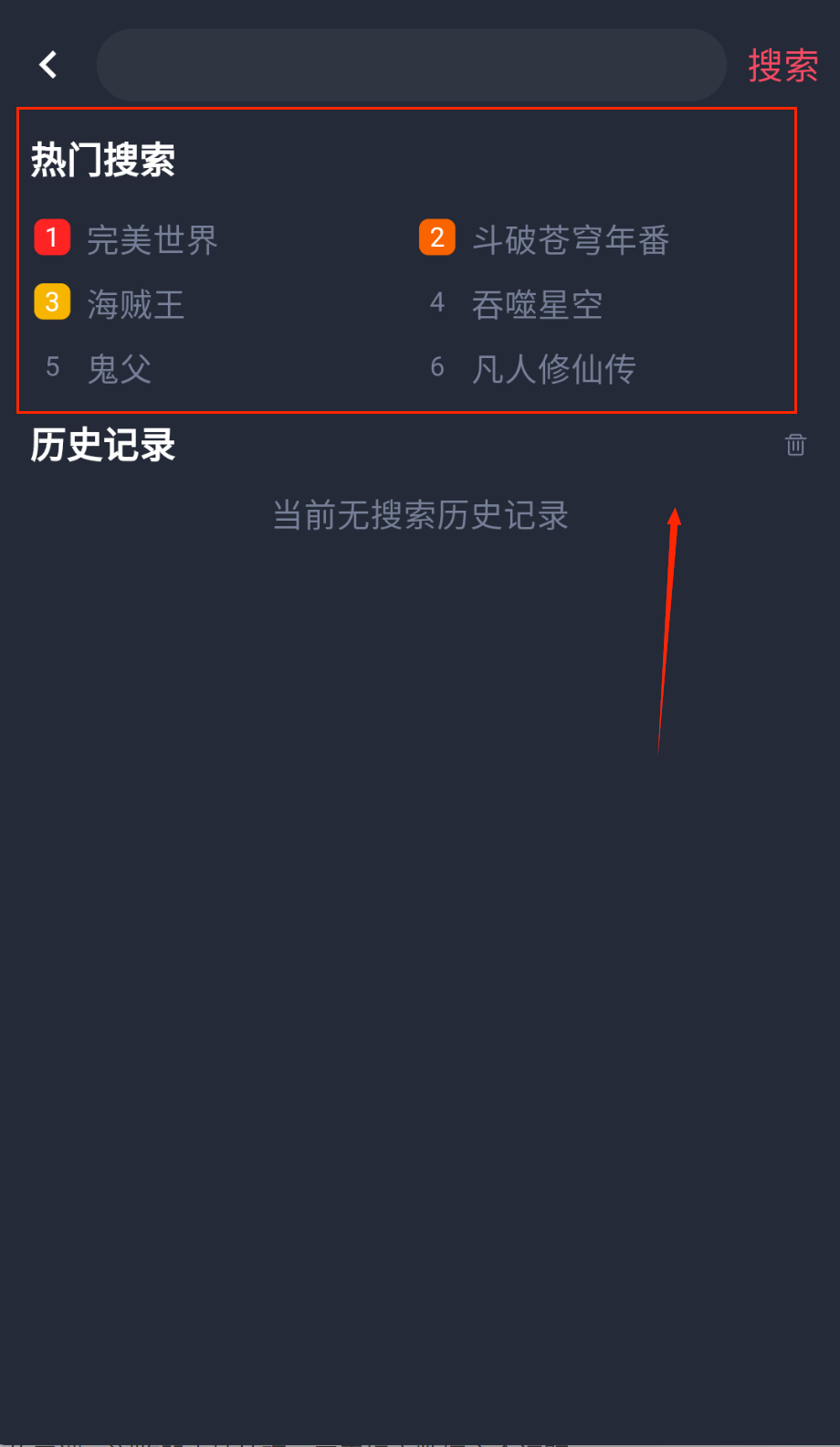Open hot search 斗破苍穹年番

[x=570, y=239]
